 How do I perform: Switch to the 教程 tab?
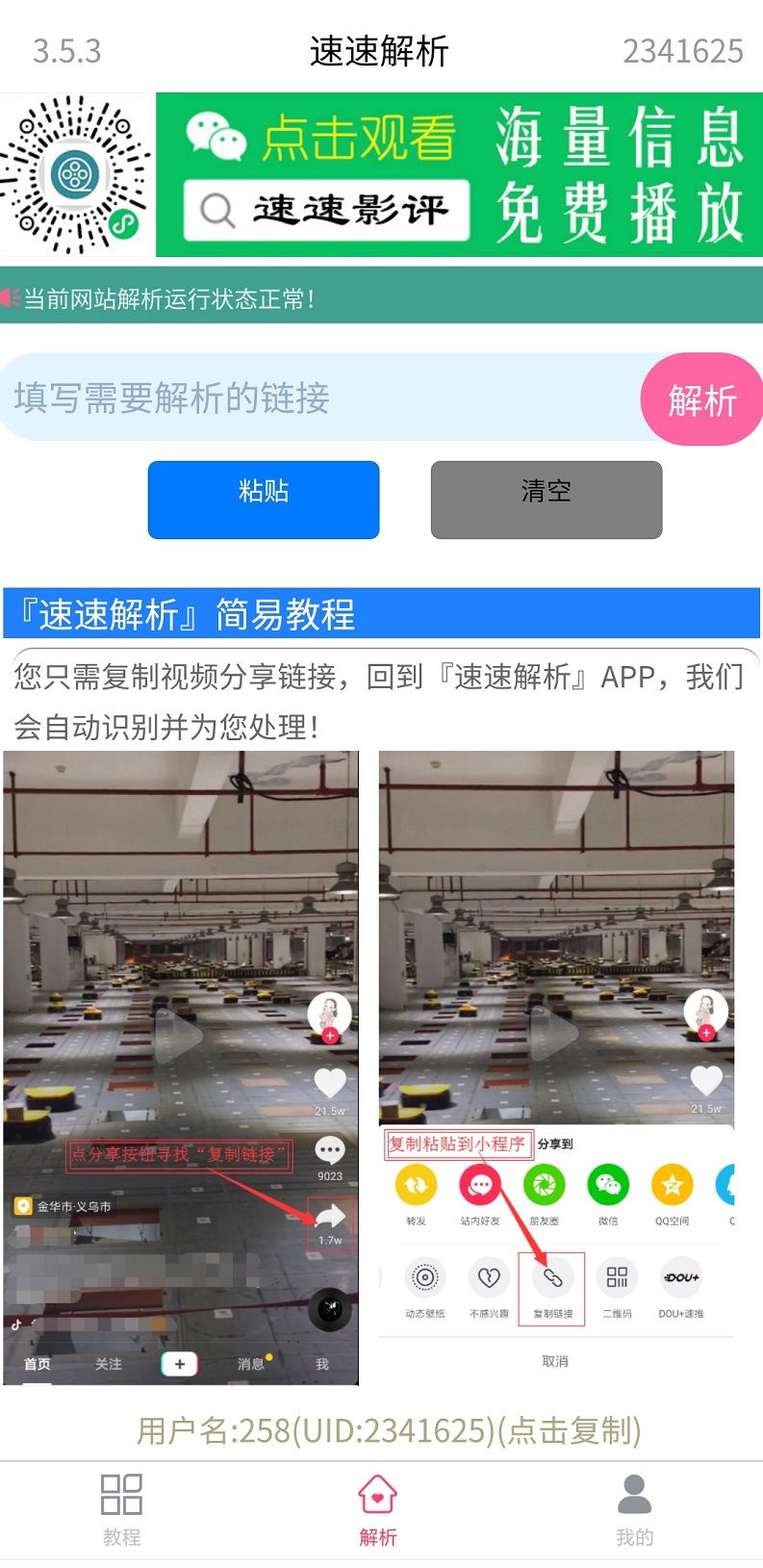pyautogui.click(x=122, y=1508)
